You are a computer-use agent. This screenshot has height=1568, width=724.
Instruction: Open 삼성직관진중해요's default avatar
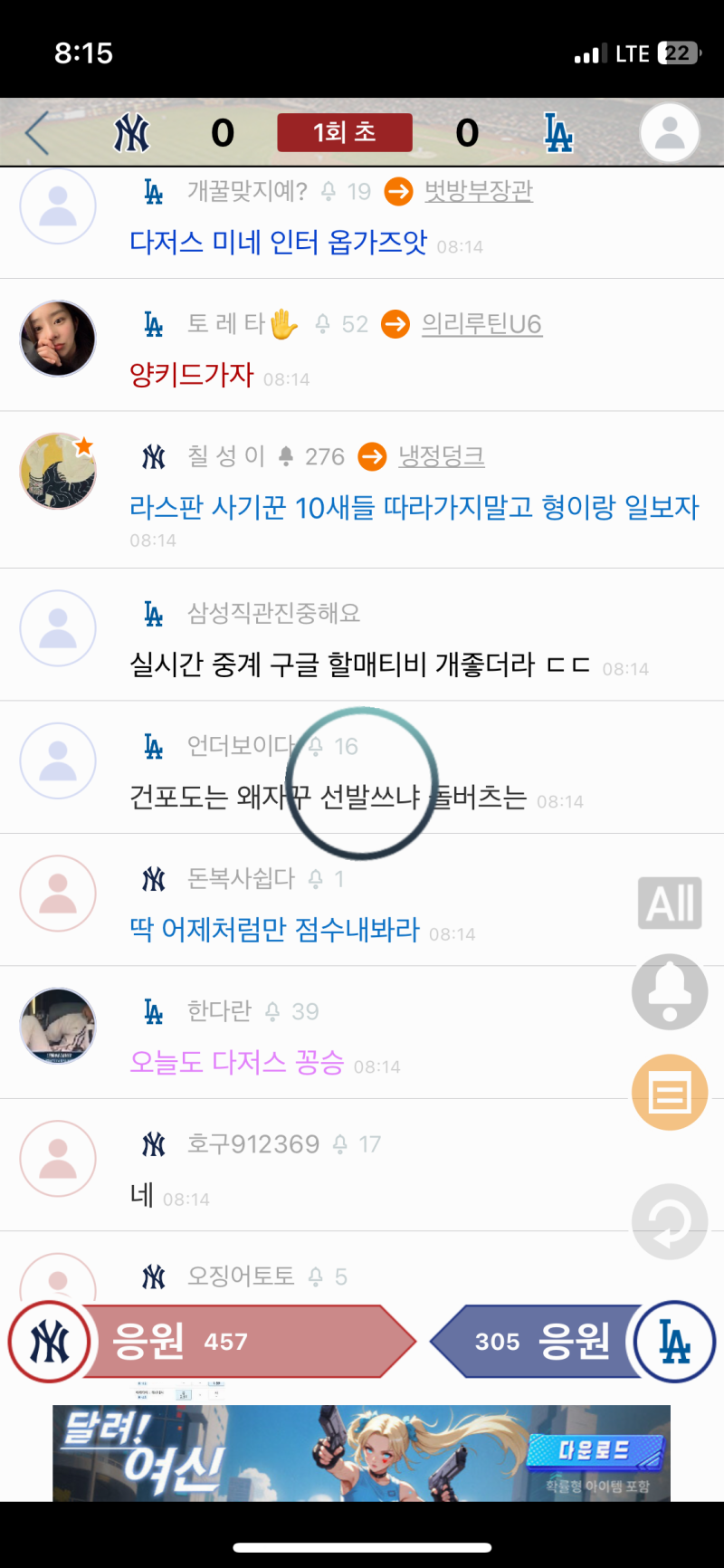click(x=58, y=628)
